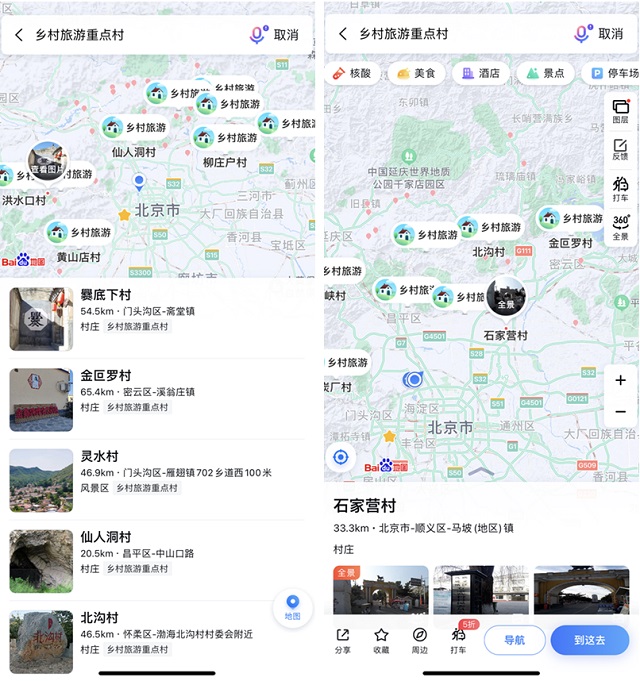
Task: Show nearby 酒店
Action: (x=478, y=73)
